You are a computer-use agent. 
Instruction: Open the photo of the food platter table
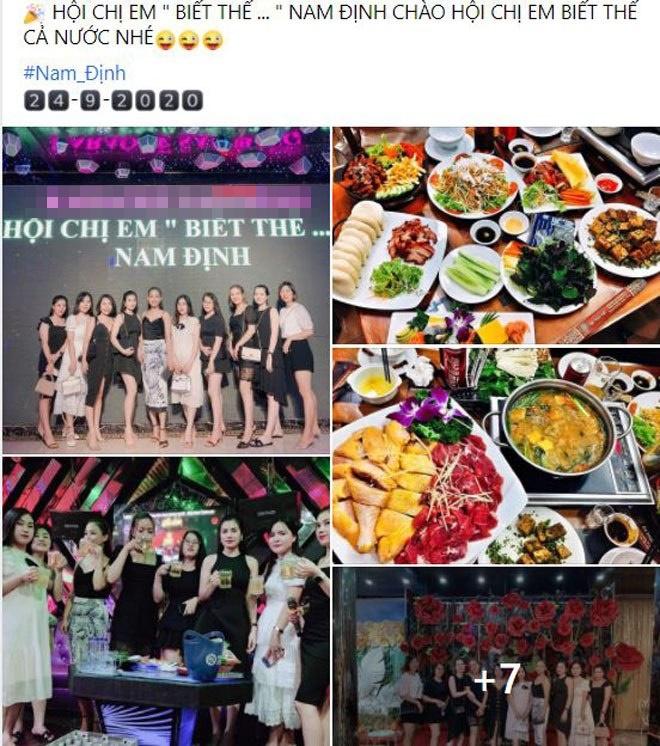tap(496, 235)
